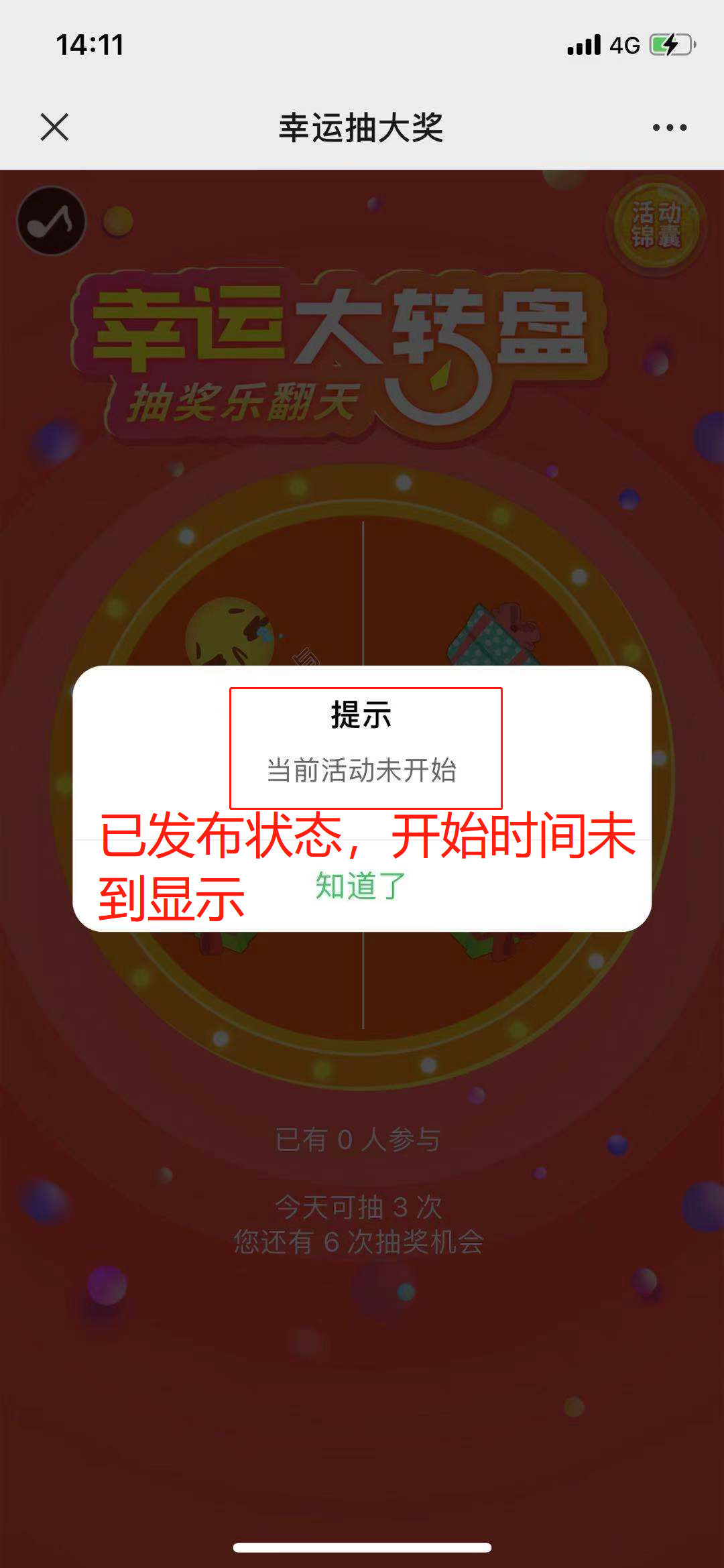
Task: Toggle the background music icon
Action: click(x=52, y=221)
